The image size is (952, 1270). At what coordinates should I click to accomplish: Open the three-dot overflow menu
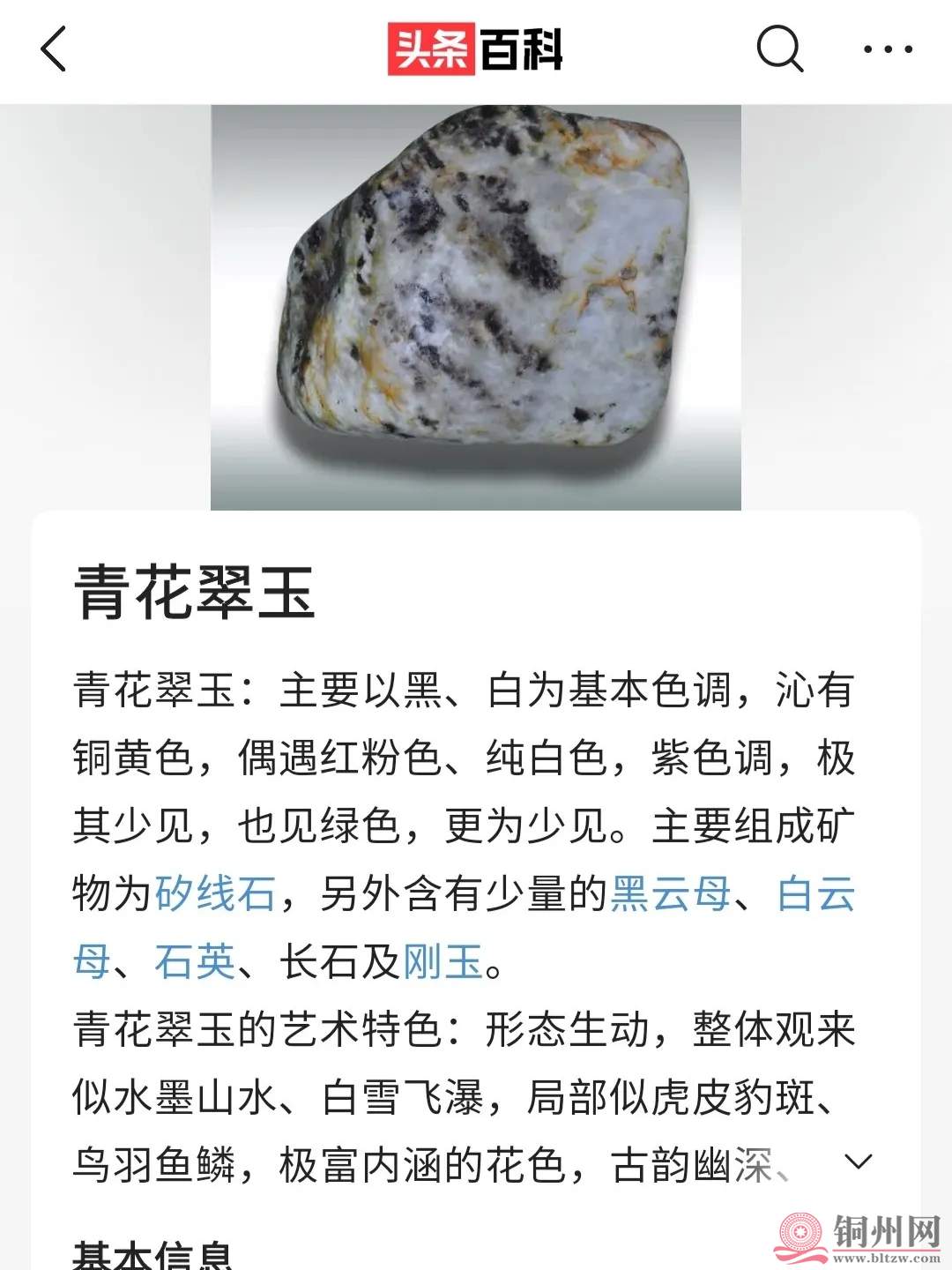coord(887,49)
